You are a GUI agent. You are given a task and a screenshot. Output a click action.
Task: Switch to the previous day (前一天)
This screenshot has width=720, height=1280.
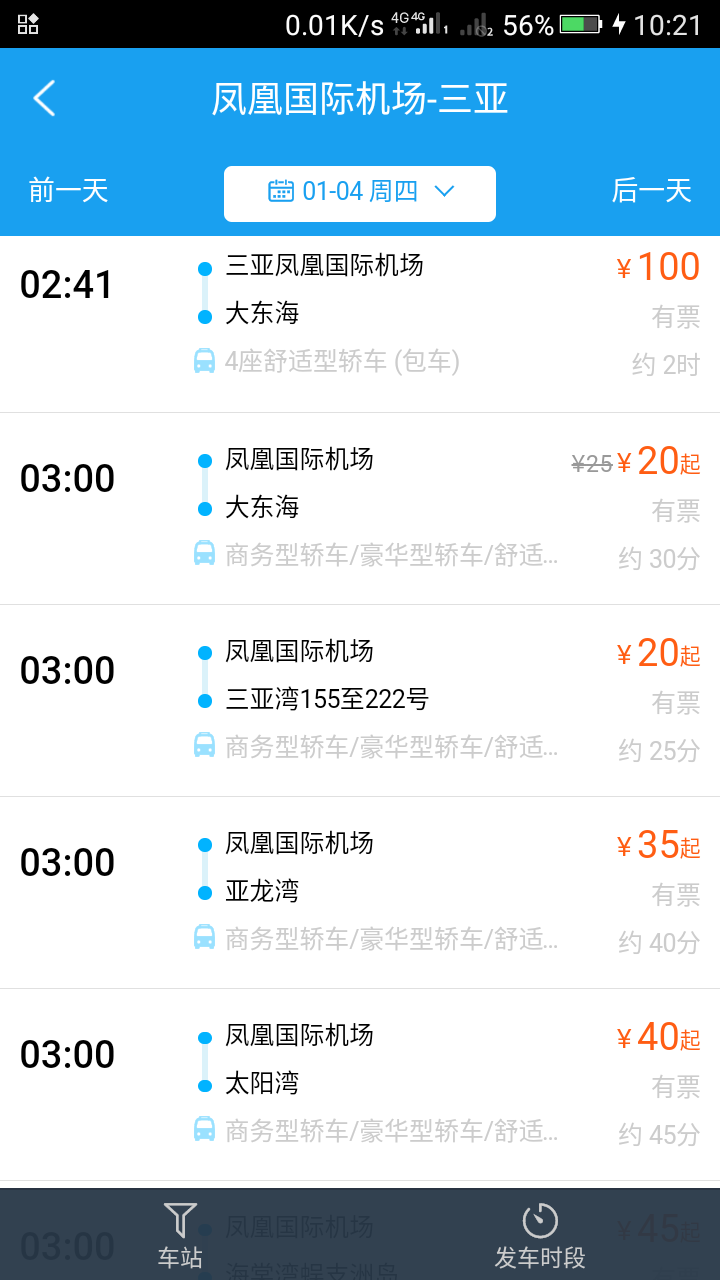coord(69,190)
